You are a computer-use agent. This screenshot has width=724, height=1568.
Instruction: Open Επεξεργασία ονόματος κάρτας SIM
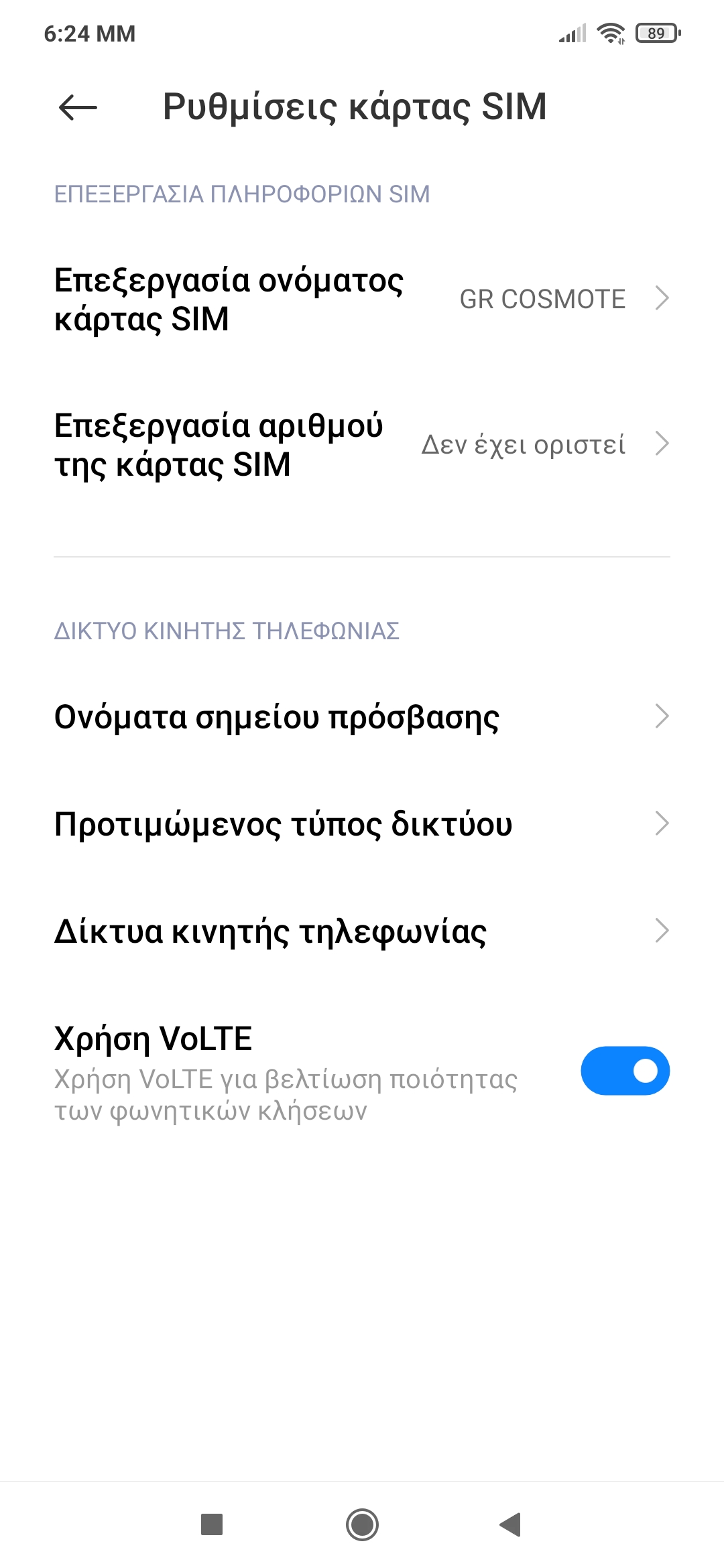point(362,300)
